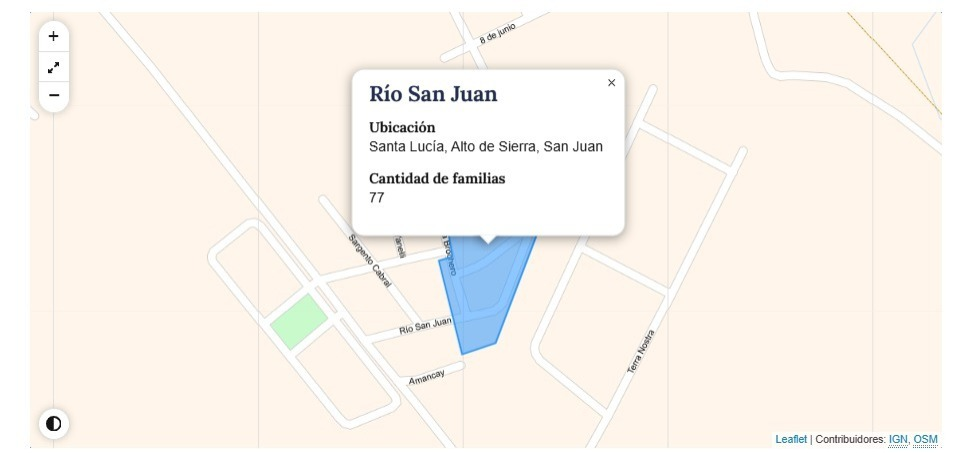
Task: Zoom out of the map
Action: tap(54, 95)
